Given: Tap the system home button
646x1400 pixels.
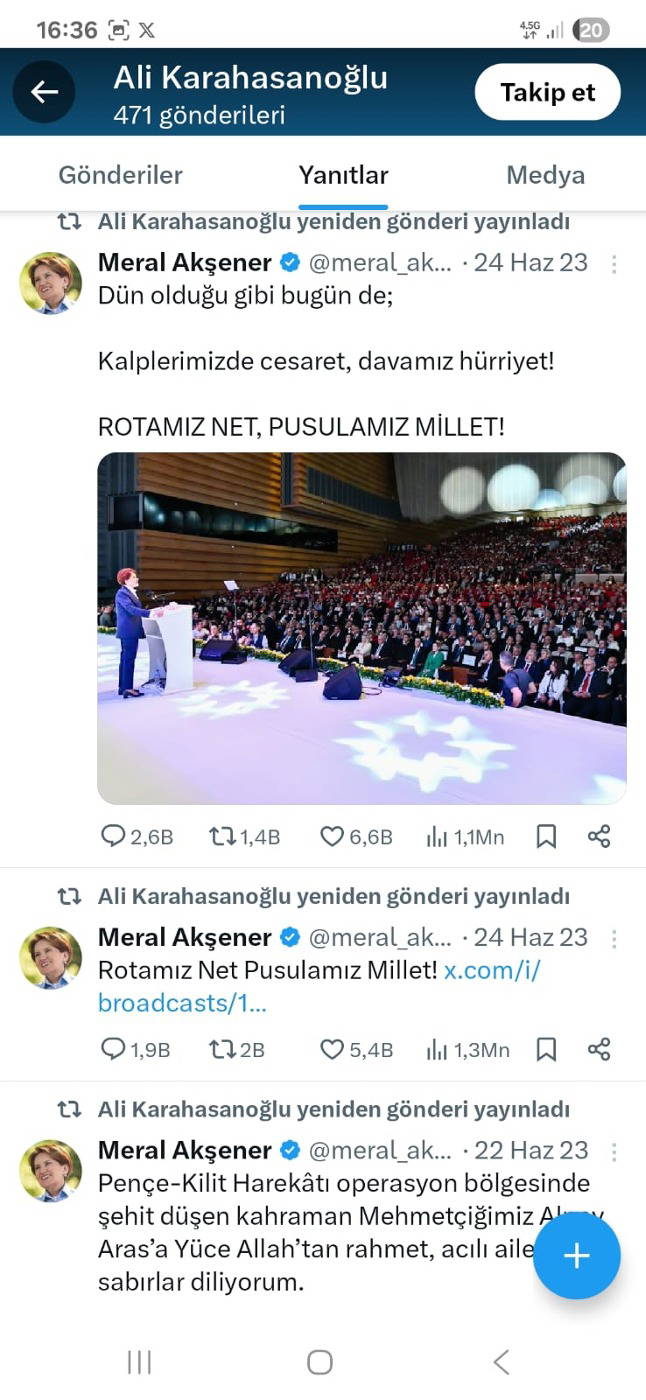Looking at the screenshot, I should click(x=320, y=1361).
